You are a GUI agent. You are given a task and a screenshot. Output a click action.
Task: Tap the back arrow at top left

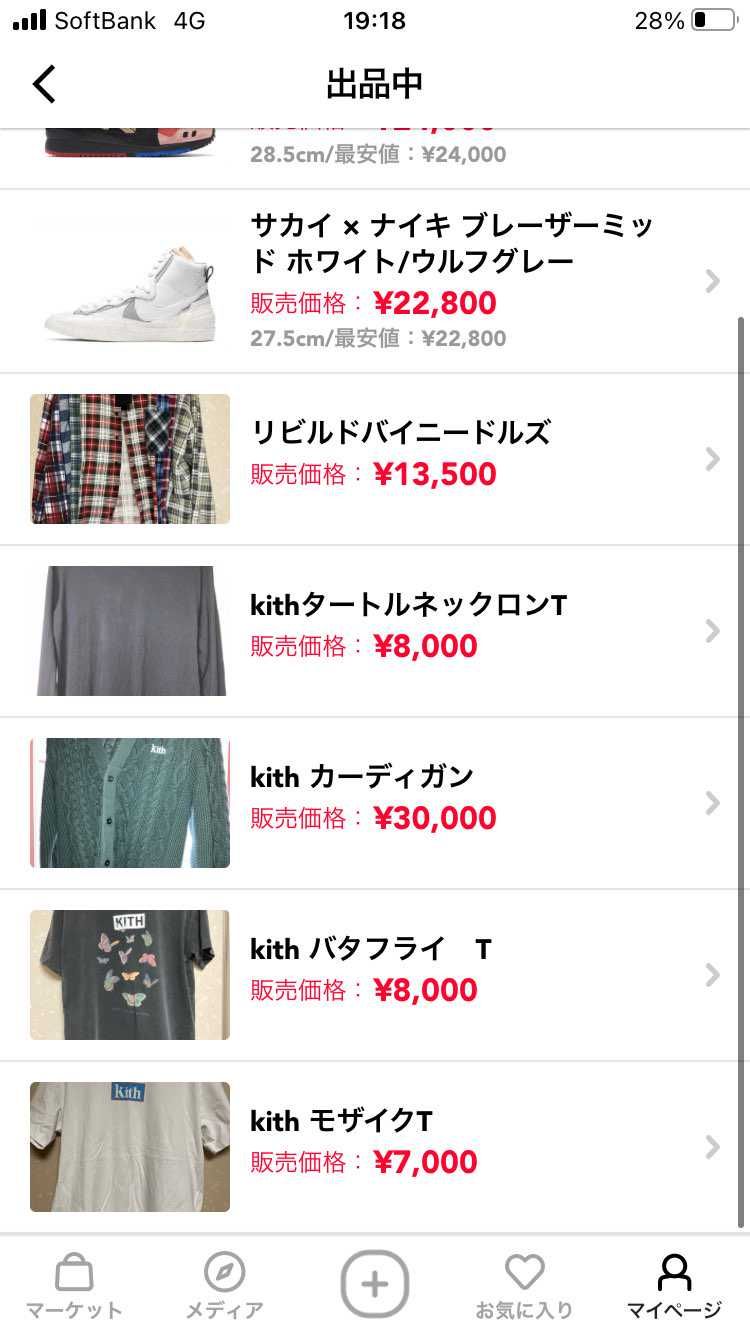(x=43, y=84)
